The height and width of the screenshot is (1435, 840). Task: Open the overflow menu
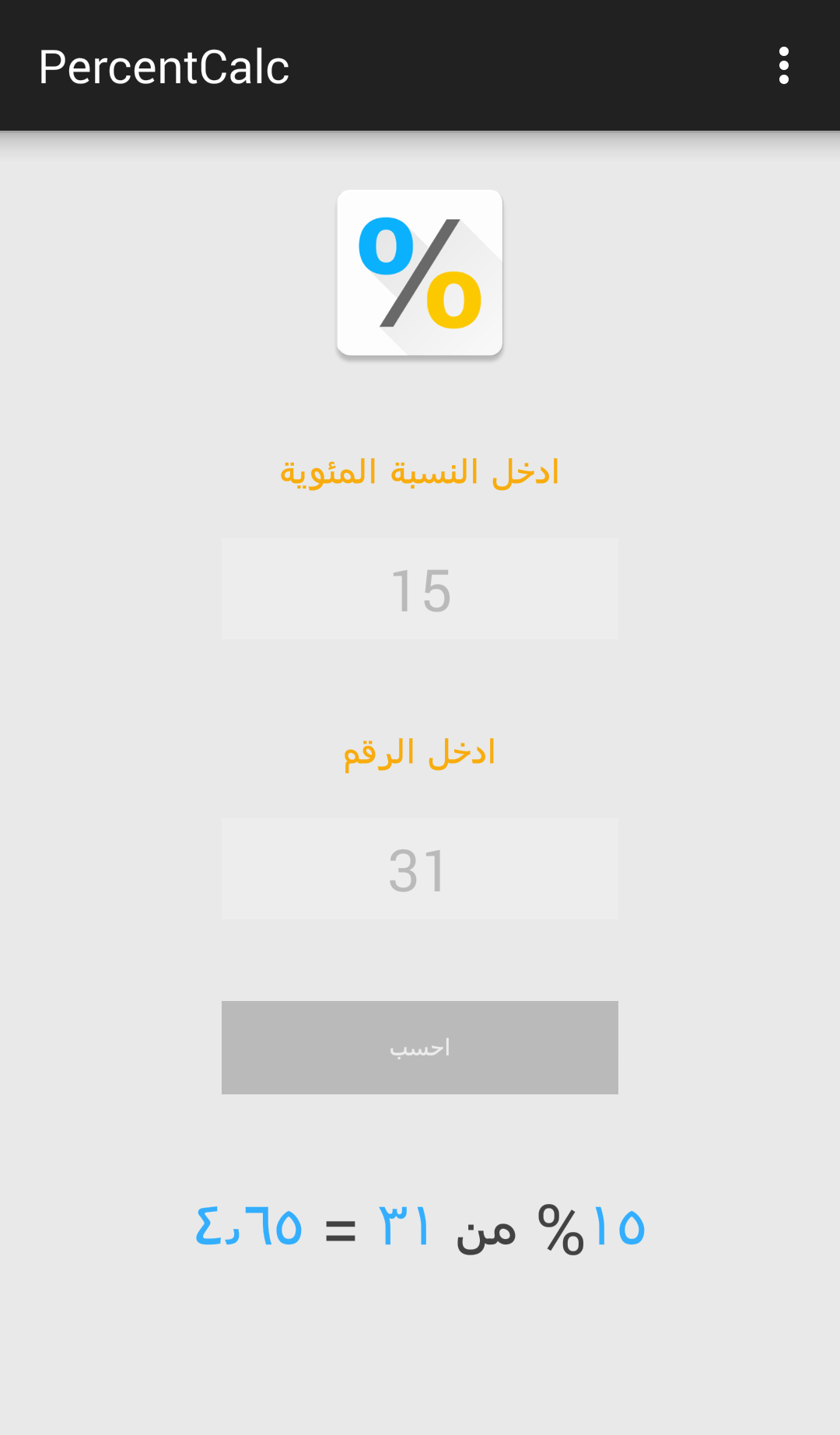click(784, 65)
